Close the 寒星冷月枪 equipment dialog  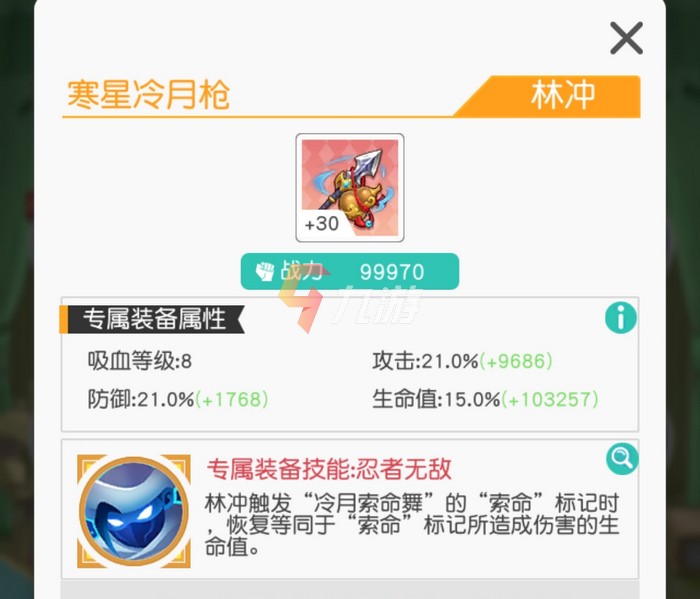click(x=626, y=39)
